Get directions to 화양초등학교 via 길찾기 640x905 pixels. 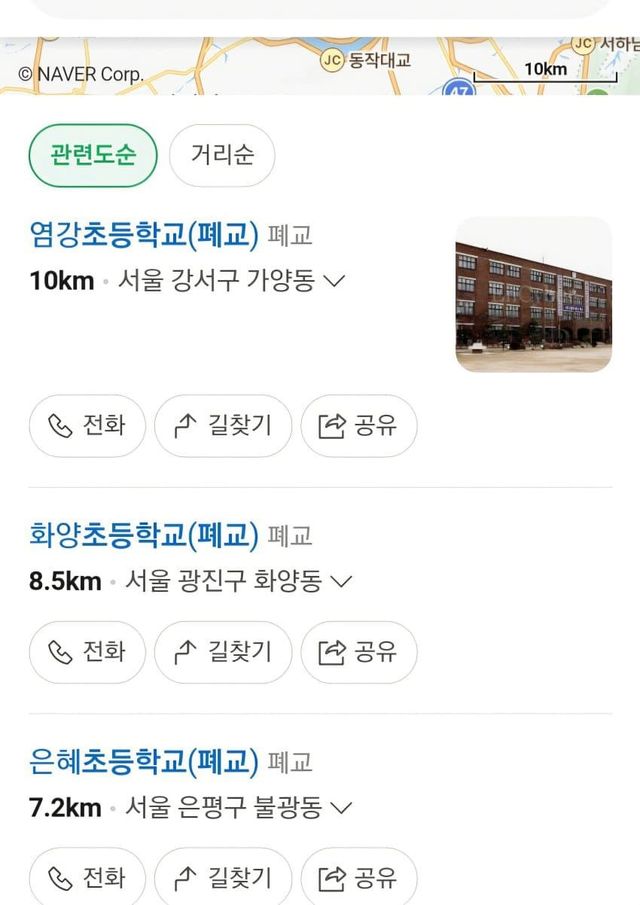click(223, 652)
